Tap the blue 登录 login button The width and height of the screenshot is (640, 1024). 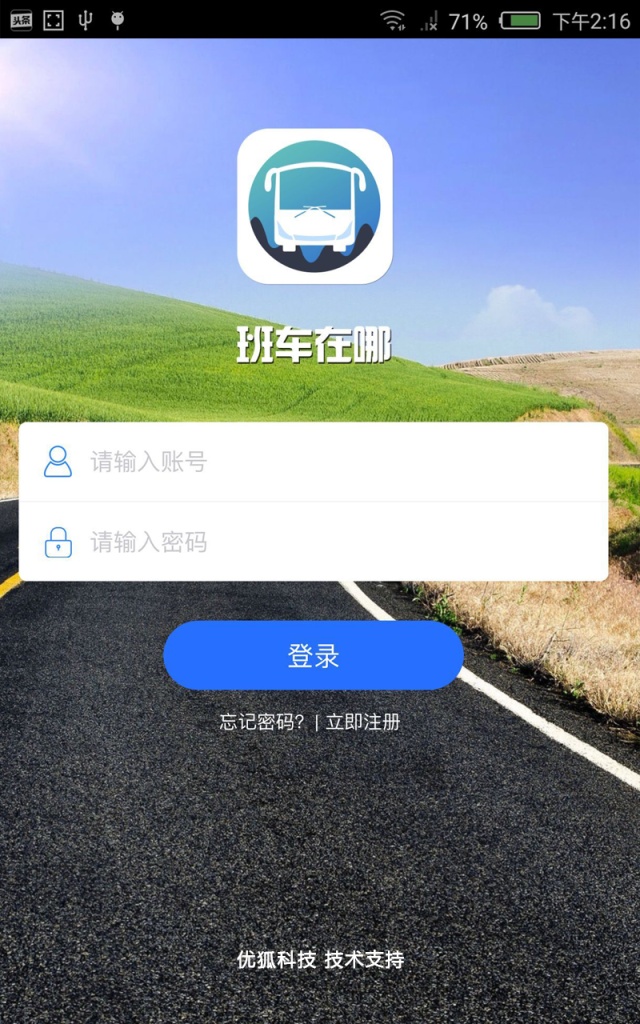pos(313,656)
